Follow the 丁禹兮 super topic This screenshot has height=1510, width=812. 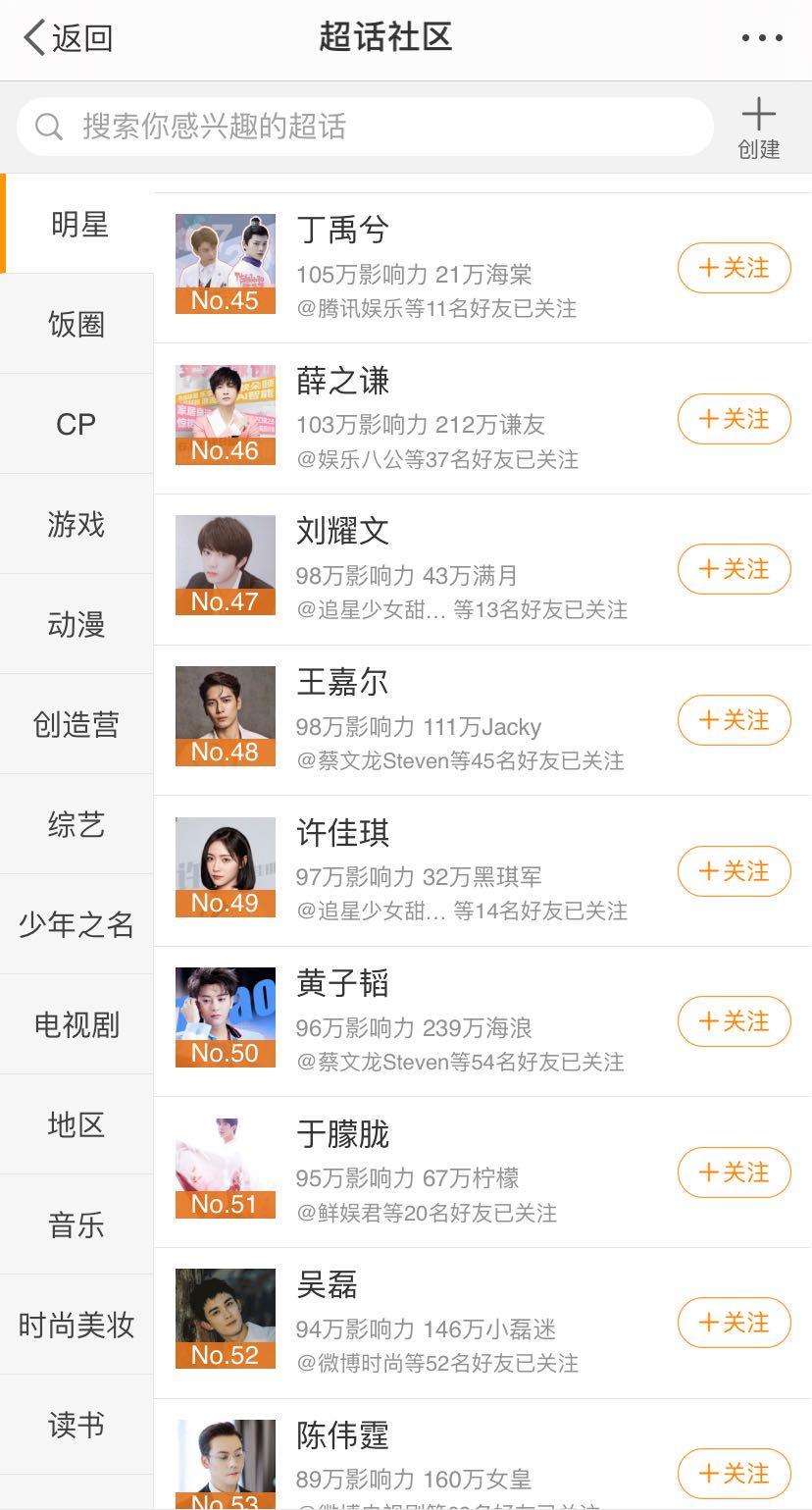pos(734,268)
